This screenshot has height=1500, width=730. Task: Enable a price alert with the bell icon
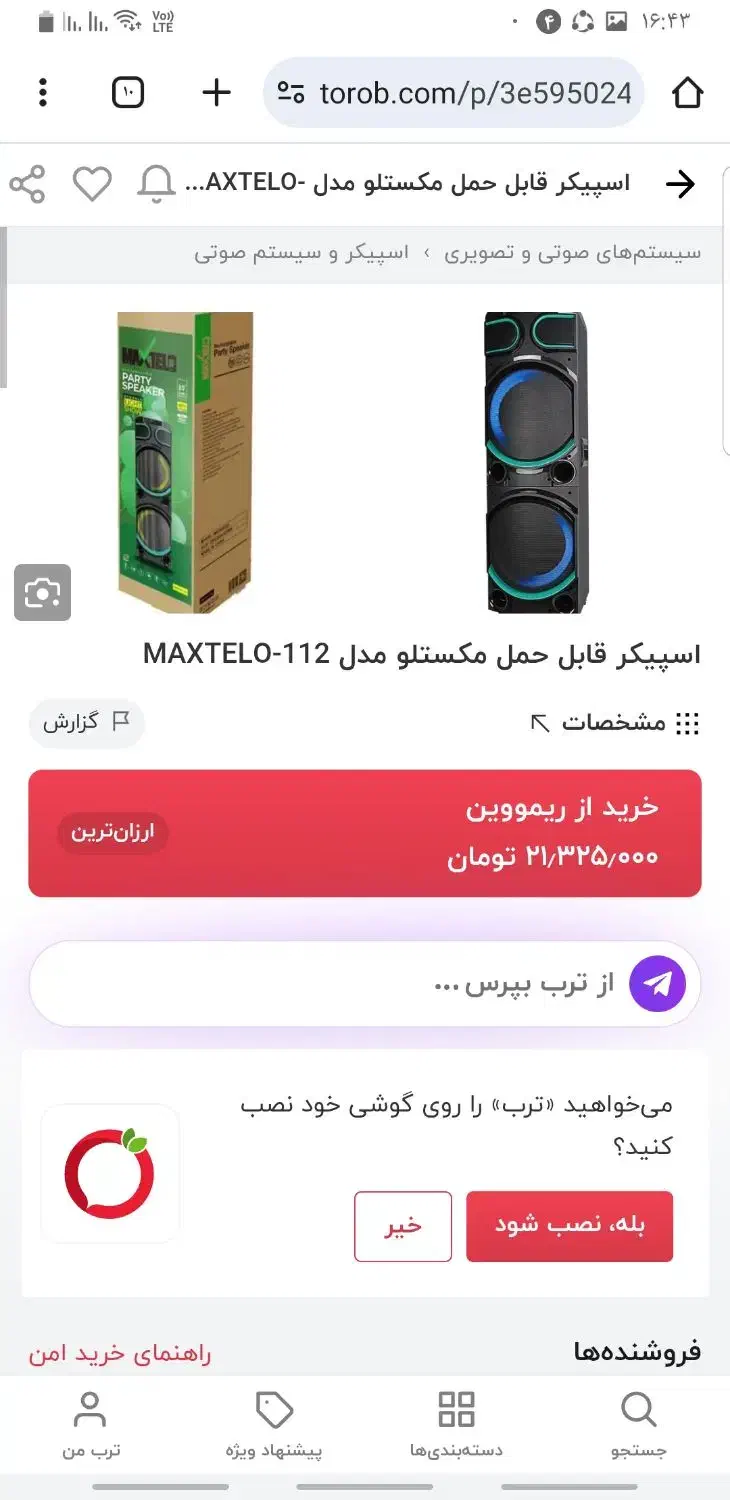tap(158, 184)
